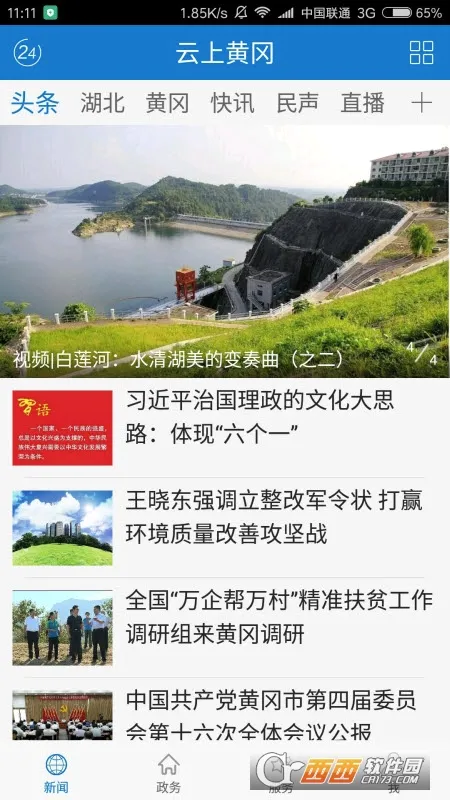Open the grid menu icon
Viewport: 450px width, 800px height.
(x=421, y=53)
